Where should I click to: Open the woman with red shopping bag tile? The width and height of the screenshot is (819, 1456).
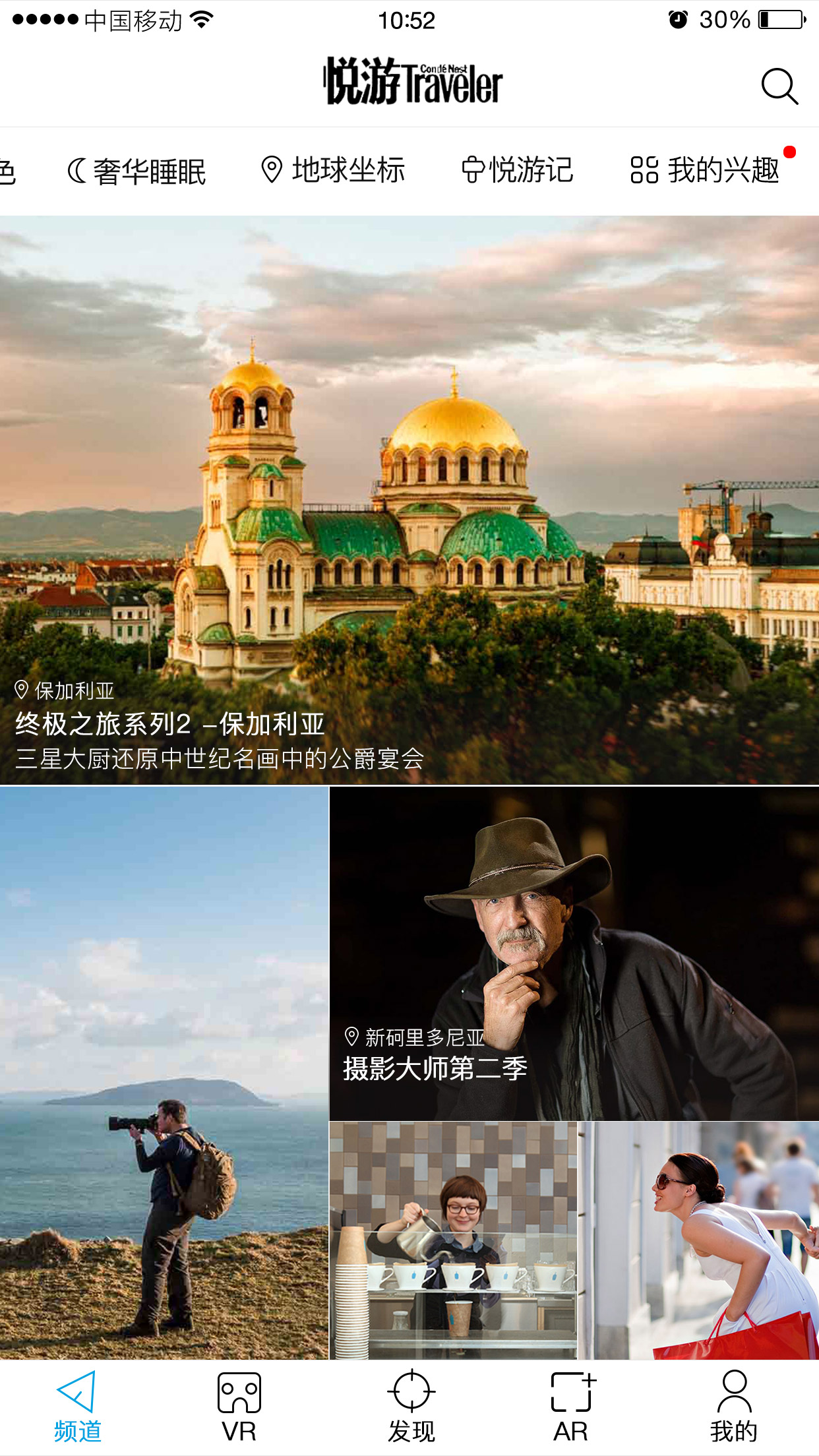pos(699,1240)
